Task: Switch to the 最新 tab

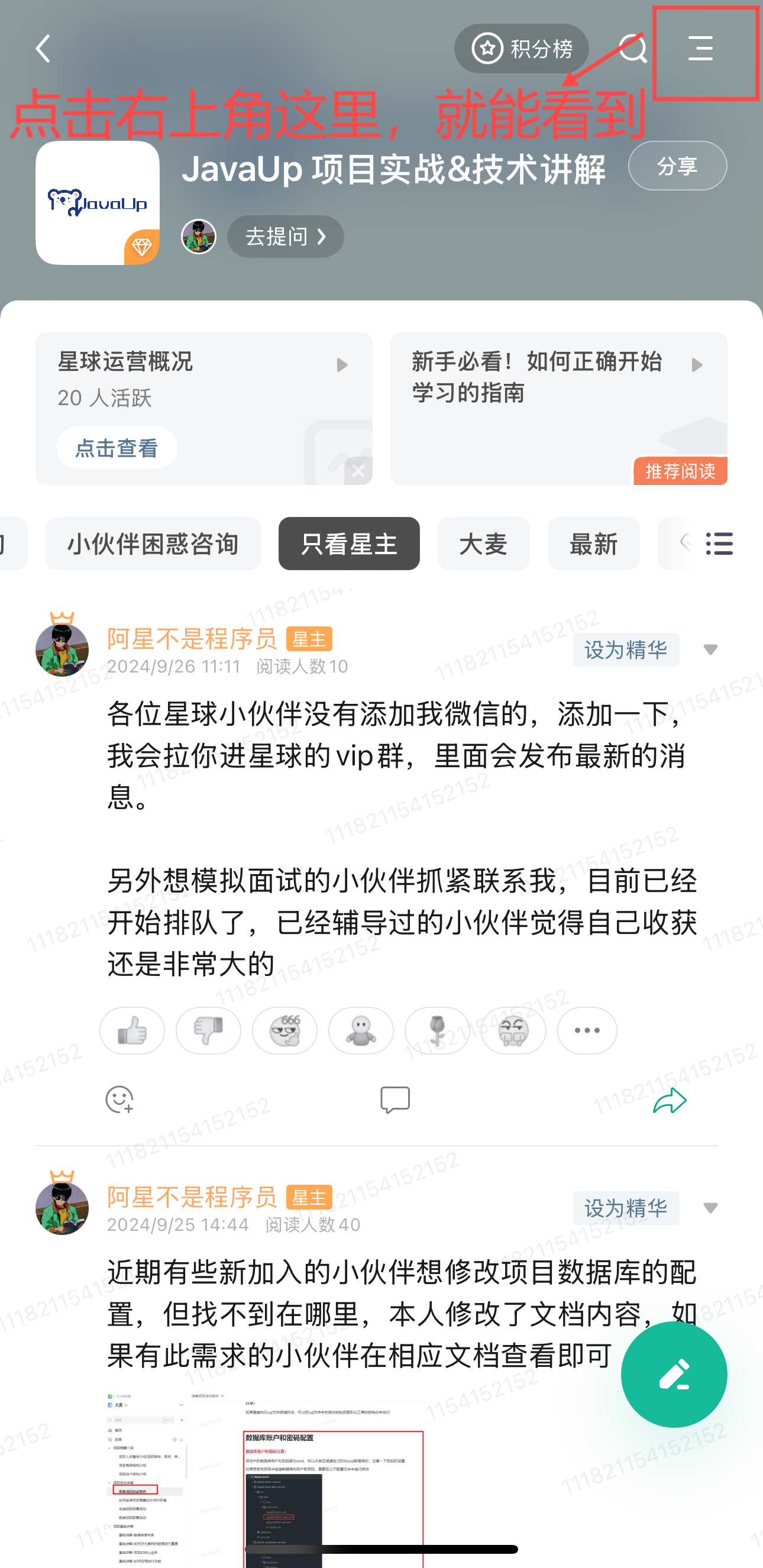Action: 593,544
